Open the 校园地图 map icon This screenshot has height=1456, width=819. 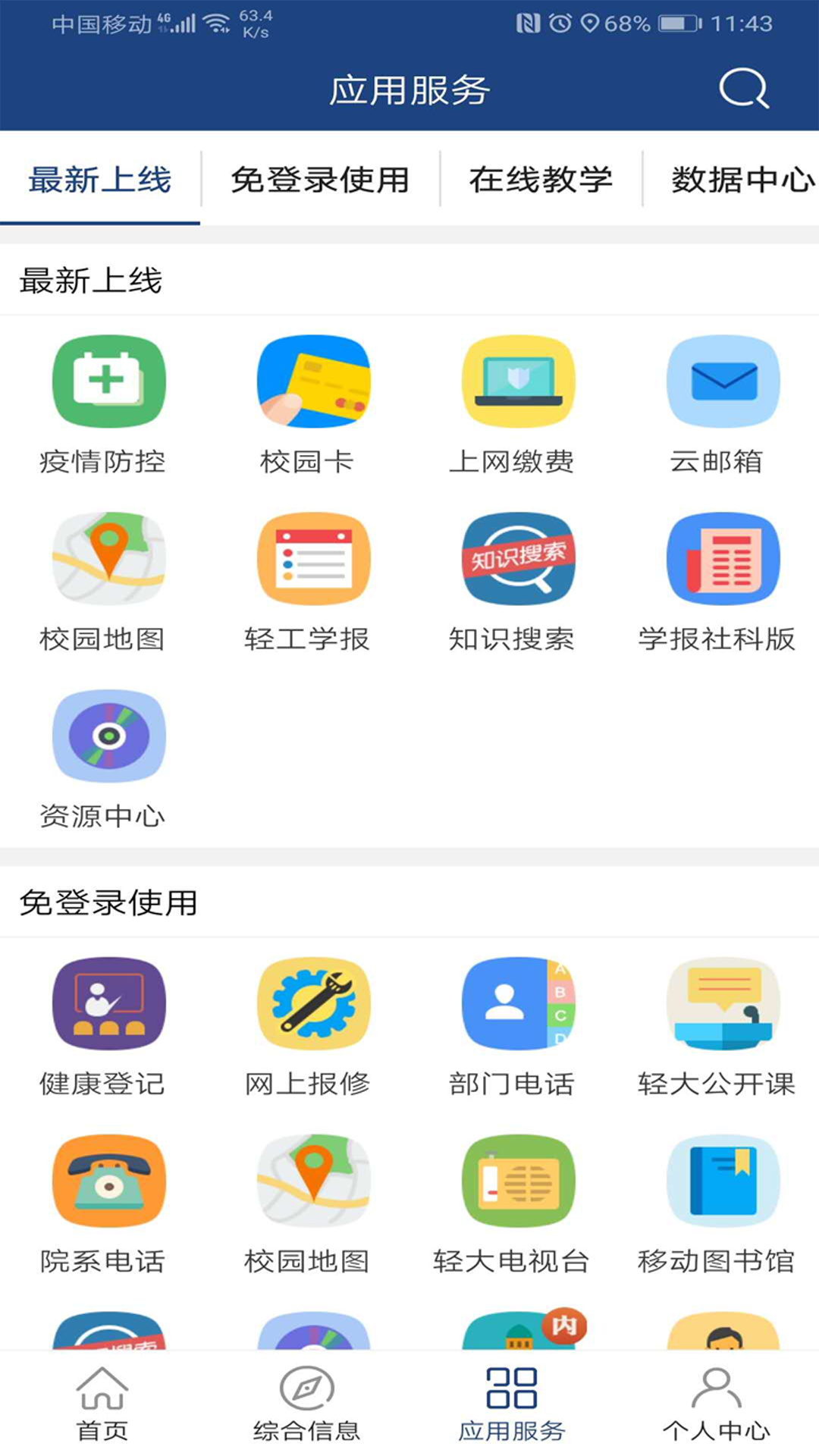[108, 559]
